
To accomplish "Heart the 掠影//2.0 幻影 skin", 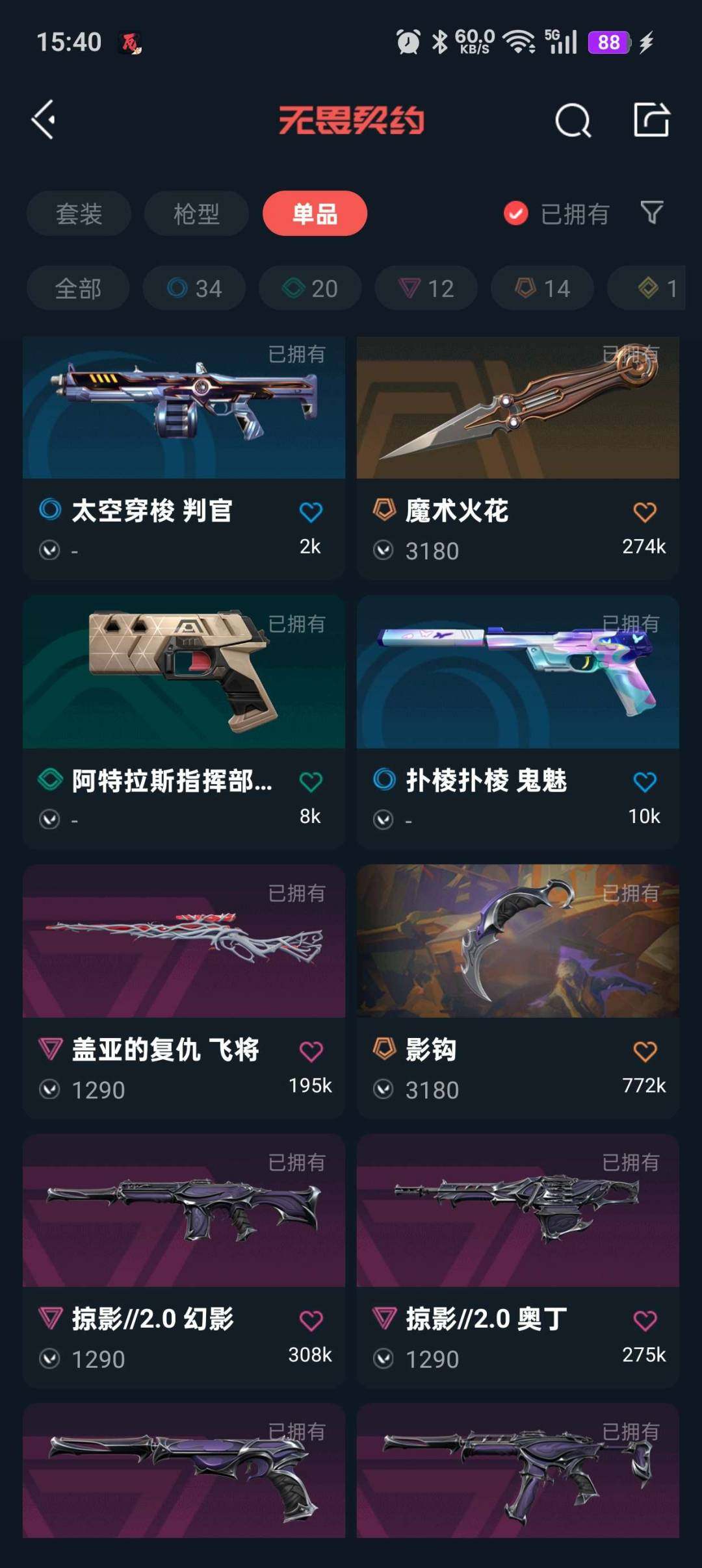I will tap(311, 1321).
